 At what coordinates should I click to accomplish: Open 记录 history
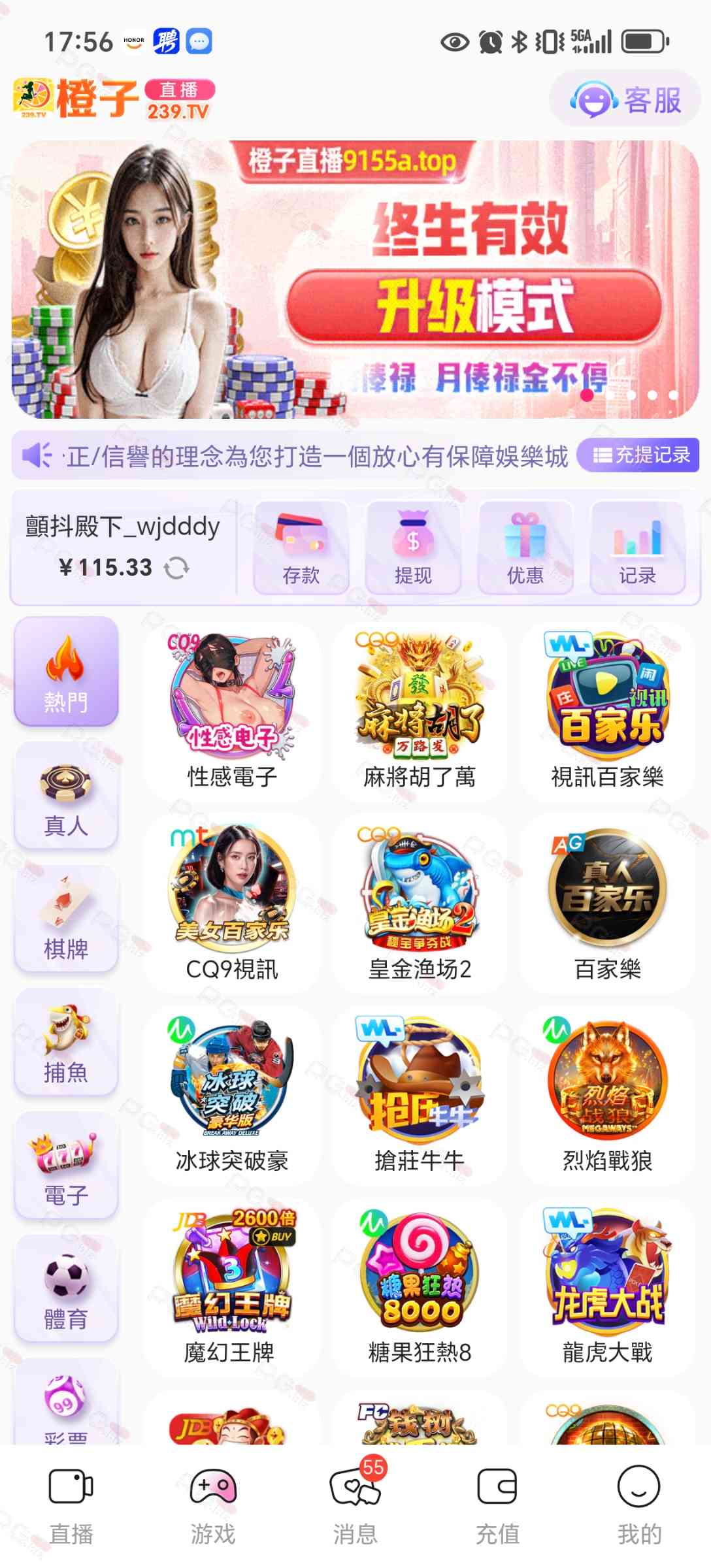pyautogui.click(x=637, y=548)
